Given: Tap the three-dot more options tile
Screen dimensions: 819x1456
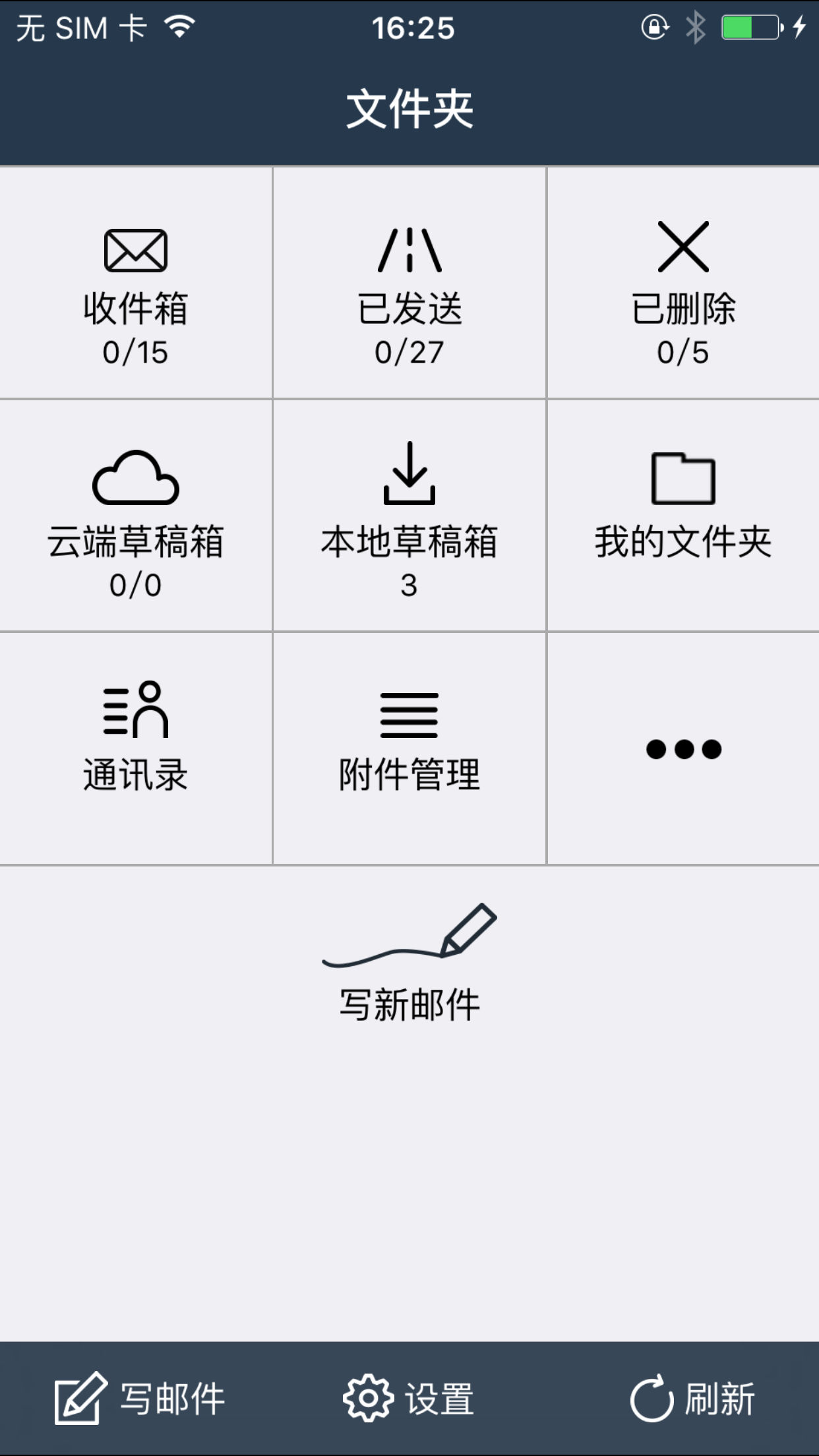Looking at the screenshot, I should click(683, 749).
